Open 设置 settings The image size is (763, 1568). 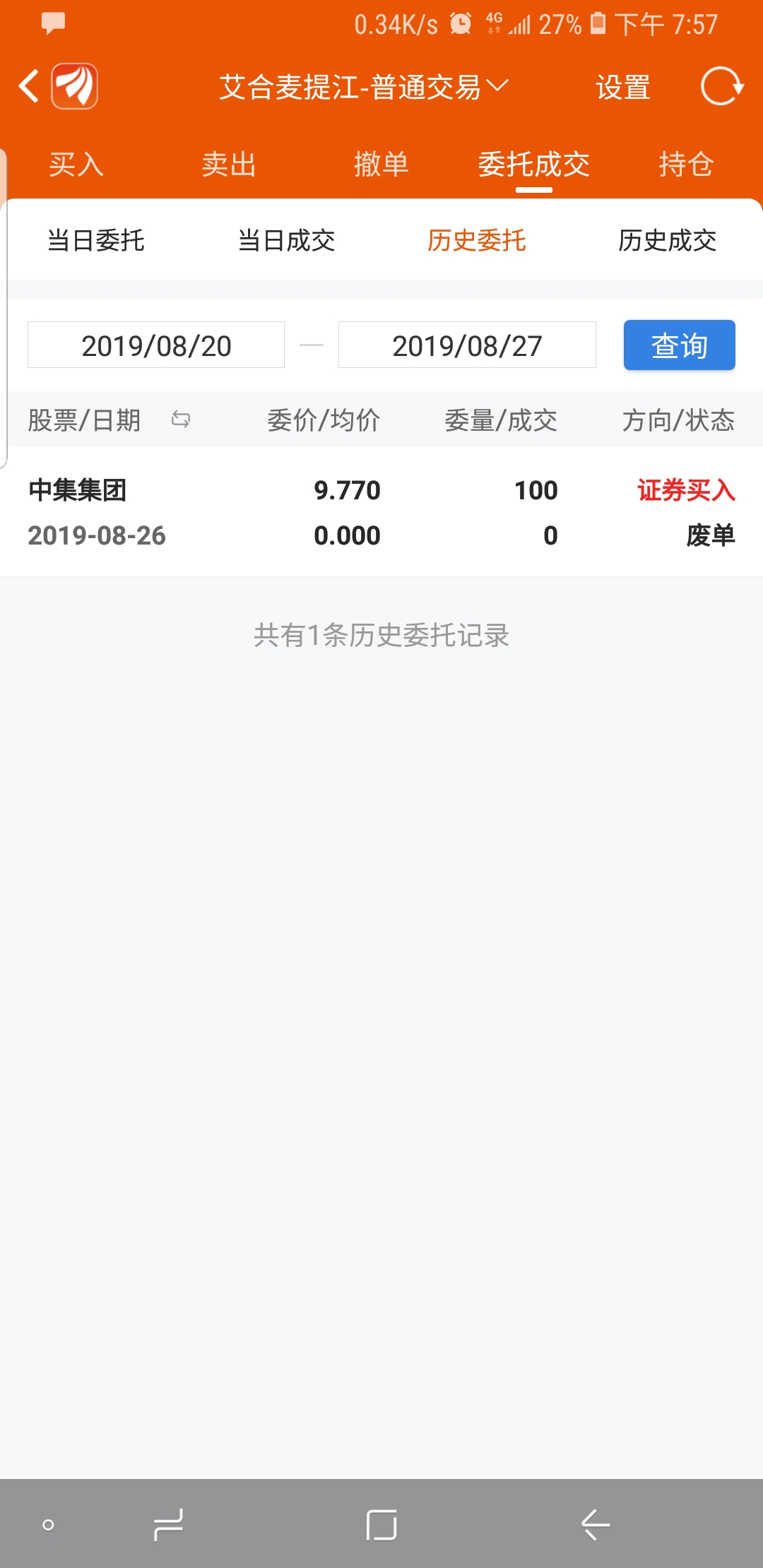(622, 87)
